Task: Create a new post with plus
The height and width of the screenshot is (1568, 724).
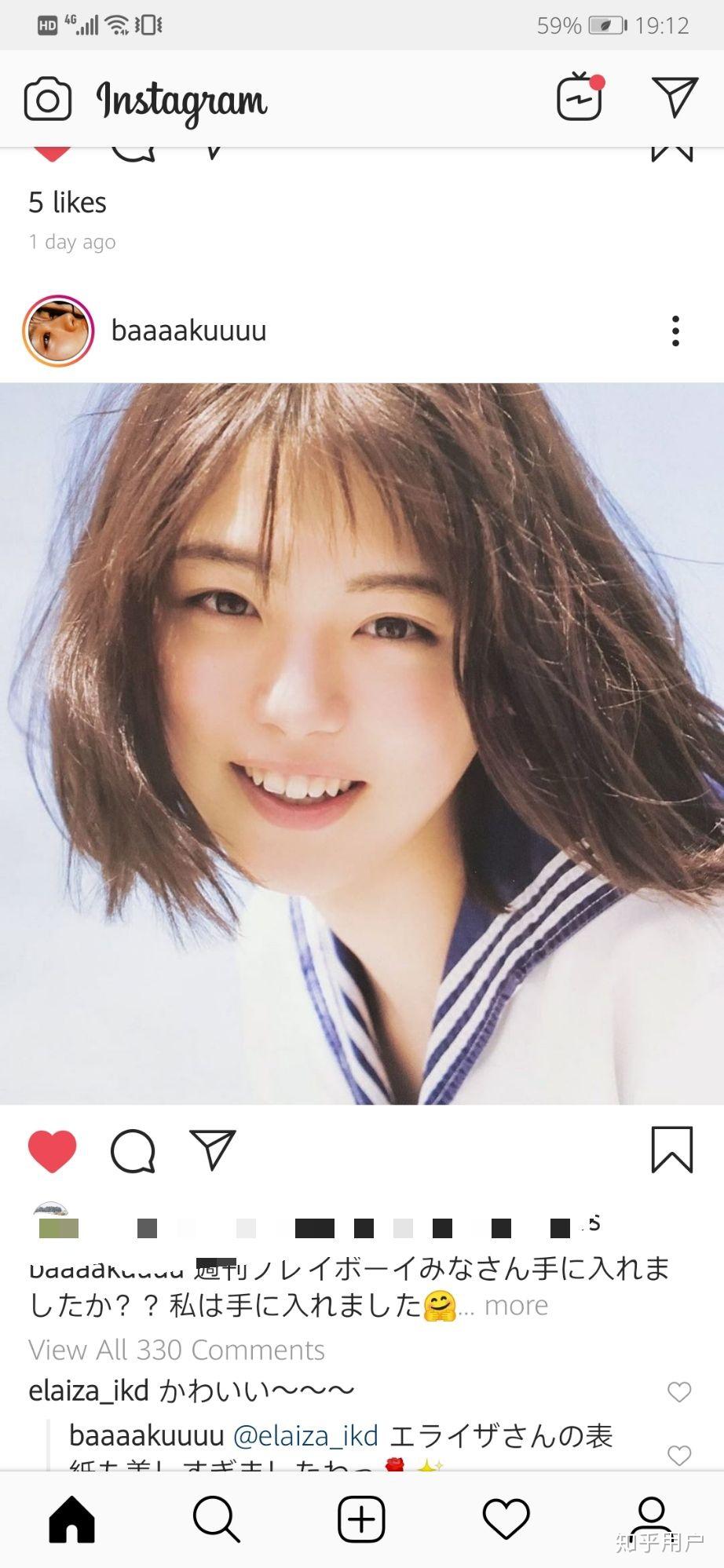Action: (361, 1519)
